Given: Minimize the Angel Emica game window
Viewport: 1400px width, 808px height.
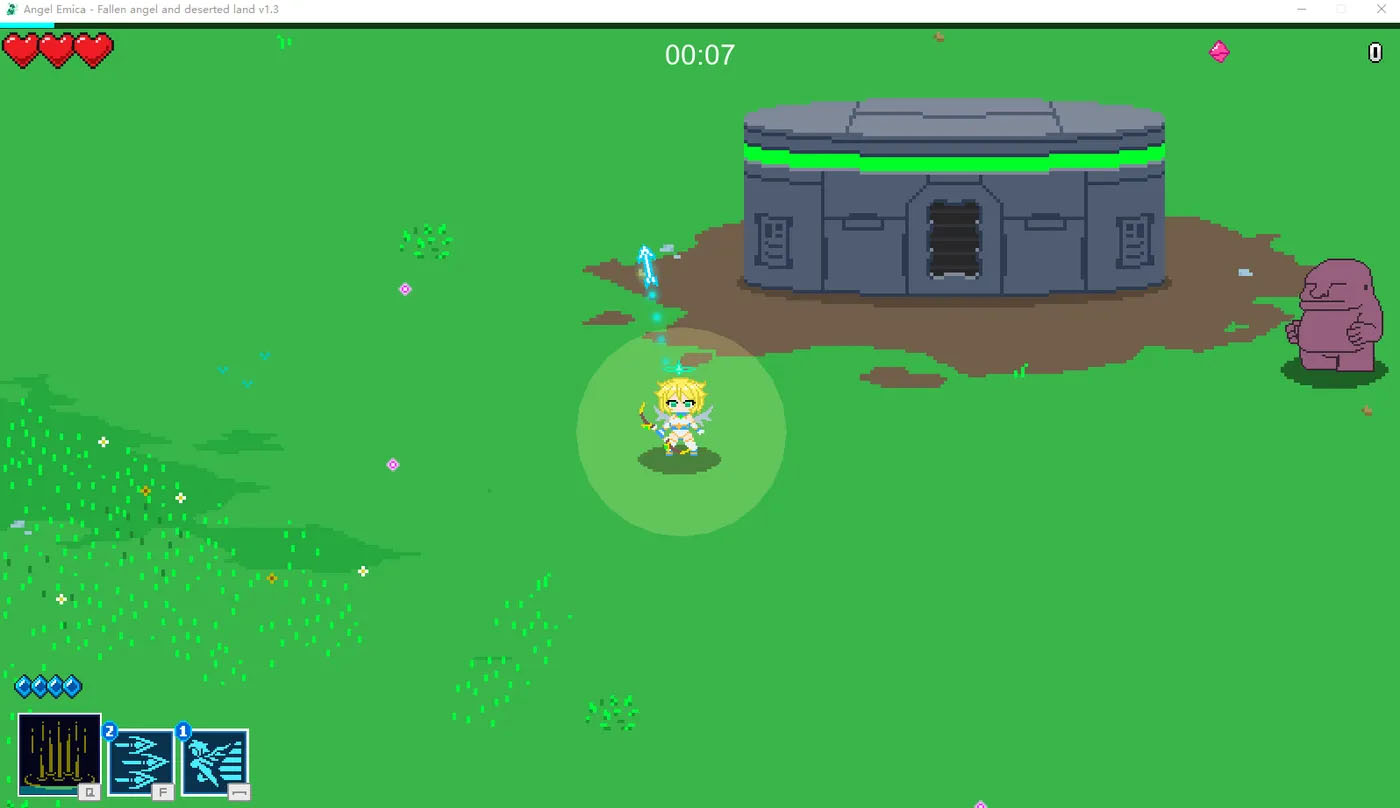Looking at the screenshot, I should [1301, 9].
